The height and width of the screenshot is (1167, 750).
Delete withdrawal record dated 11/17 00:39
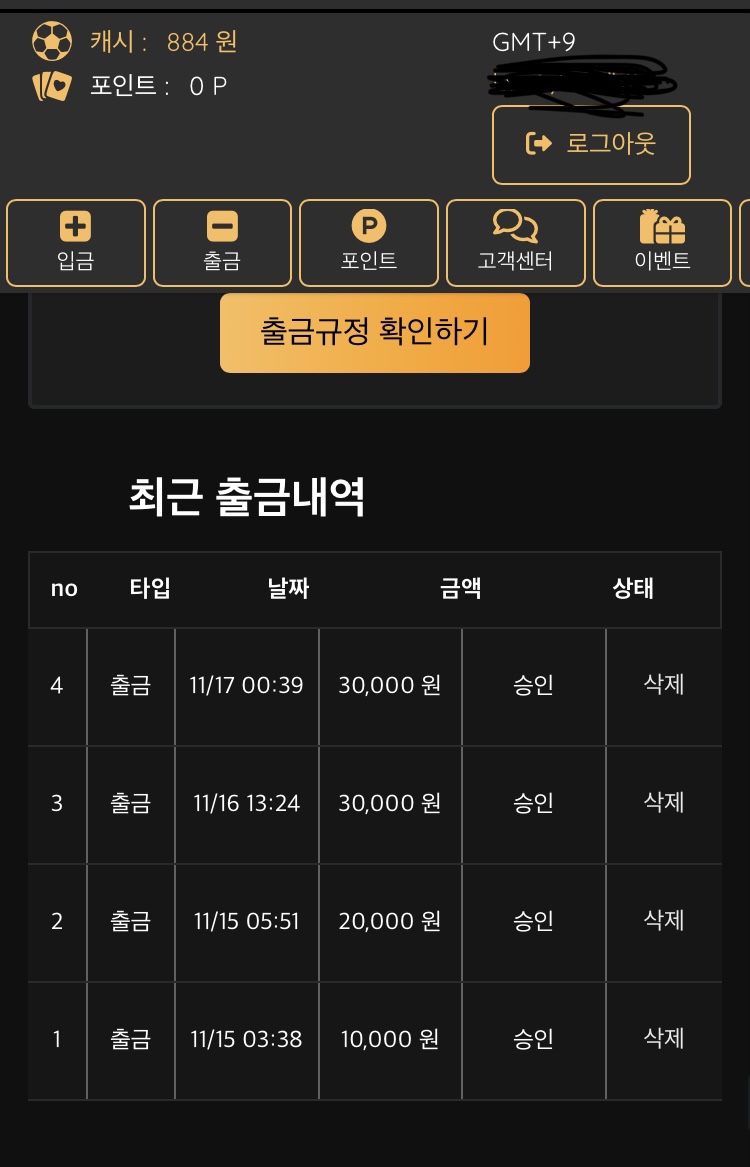[664, 685]
